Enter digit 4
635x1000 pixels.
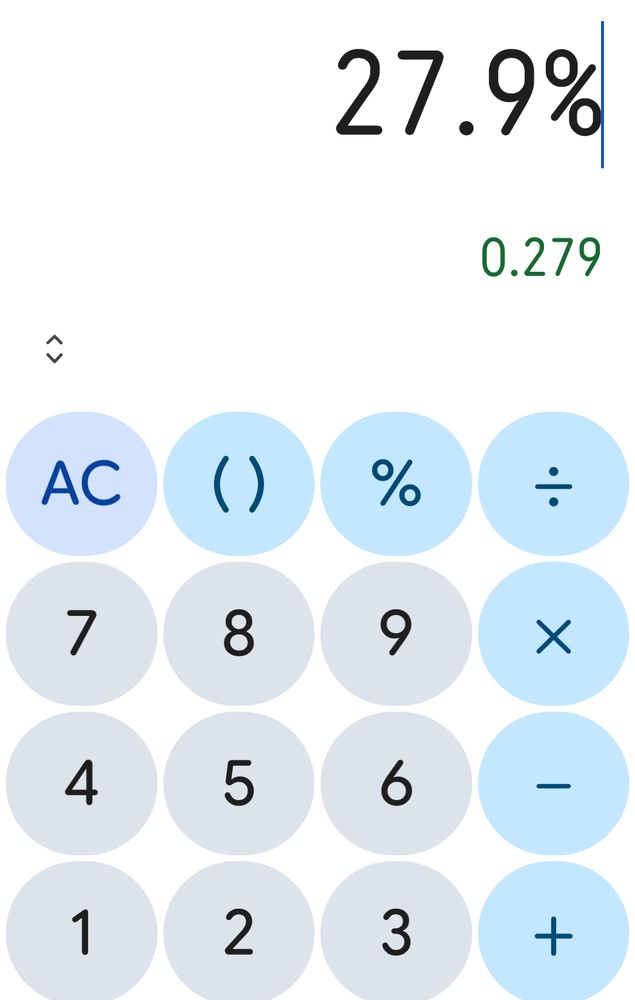[x=81, y=784]
